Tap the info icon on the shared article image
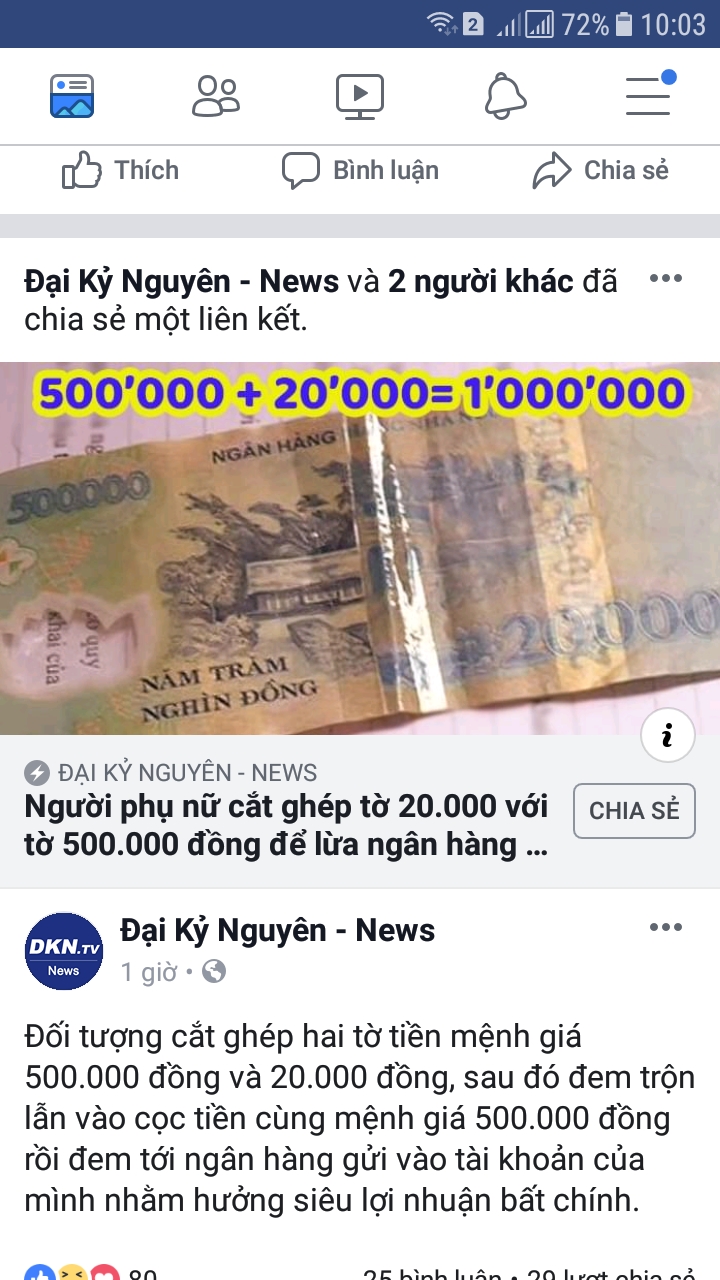Viewport: 720px width, 1280px height. click(x=666, y=734)
